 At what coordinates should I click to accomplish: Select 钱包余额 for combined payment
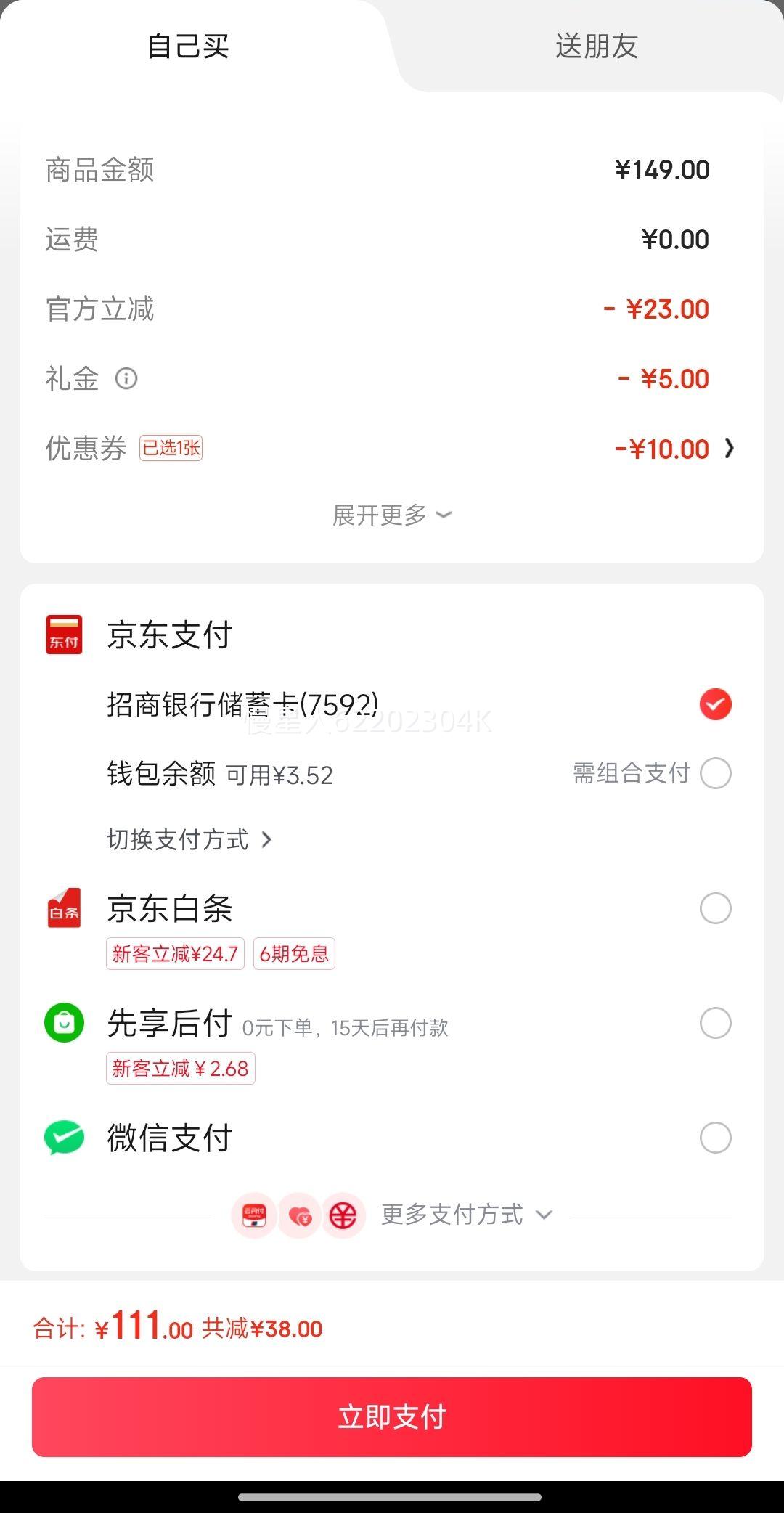[x=420, y=773]
